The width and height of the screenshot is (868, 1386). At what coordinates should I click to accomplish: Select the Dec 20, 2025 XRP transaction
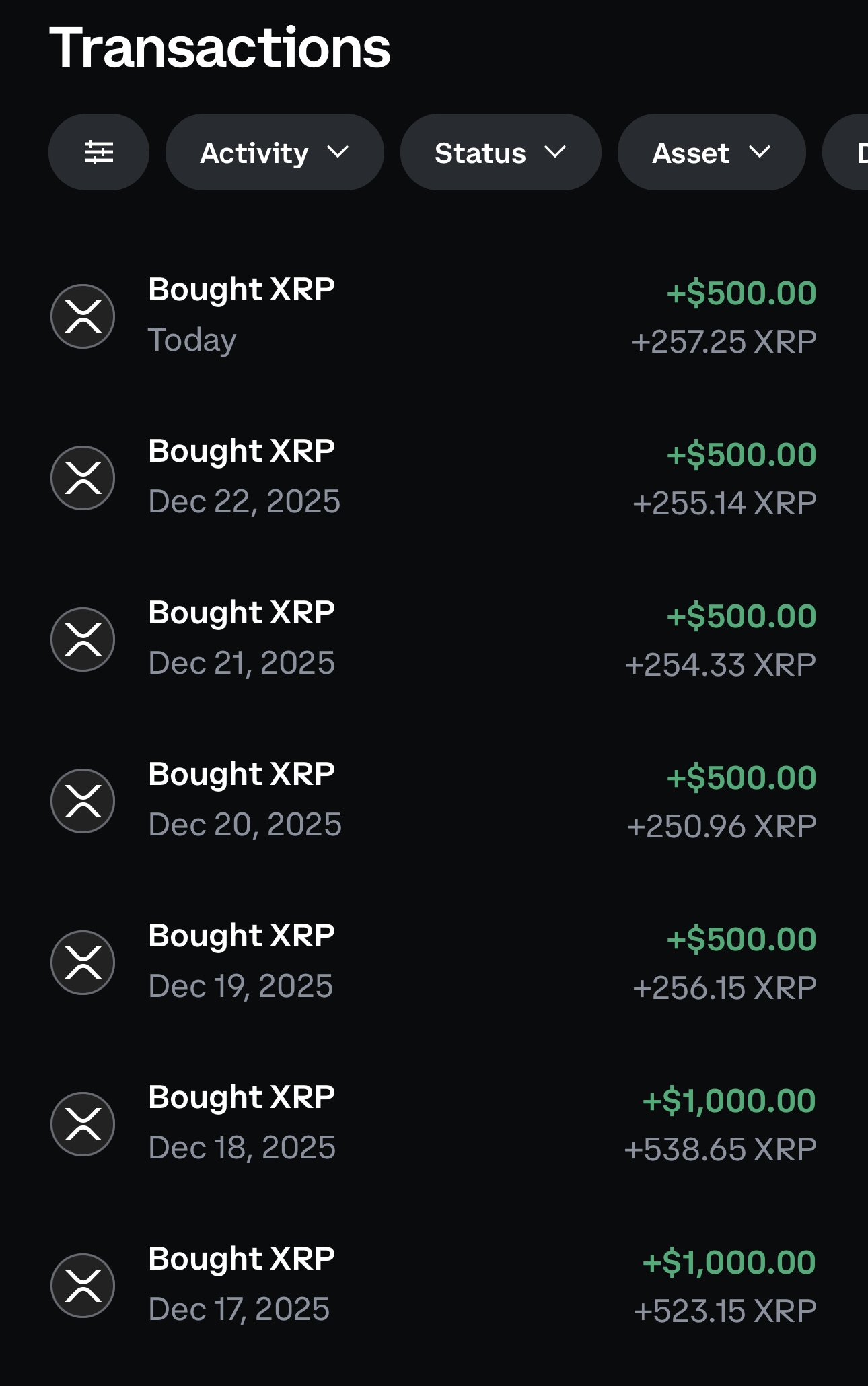[433, 800]
